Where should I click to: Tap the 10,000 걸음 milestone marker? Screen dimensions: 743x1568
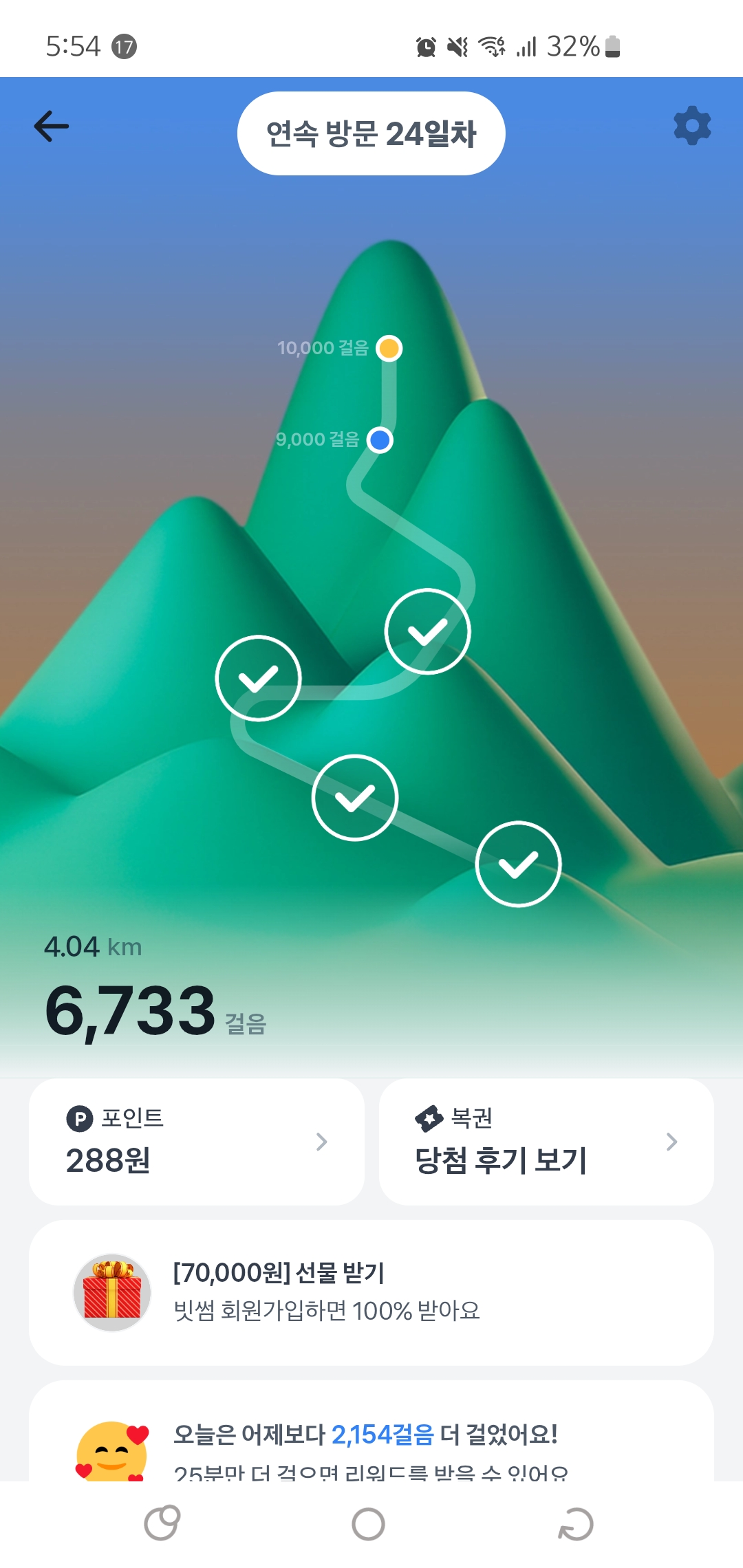pos(389,348)
